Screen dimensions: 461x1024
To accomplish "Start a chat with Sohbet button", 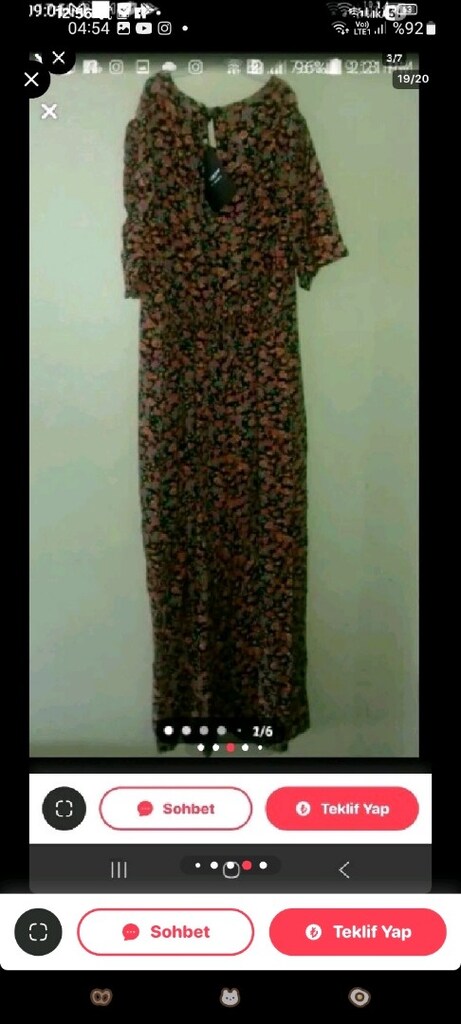I will [165, 932].
